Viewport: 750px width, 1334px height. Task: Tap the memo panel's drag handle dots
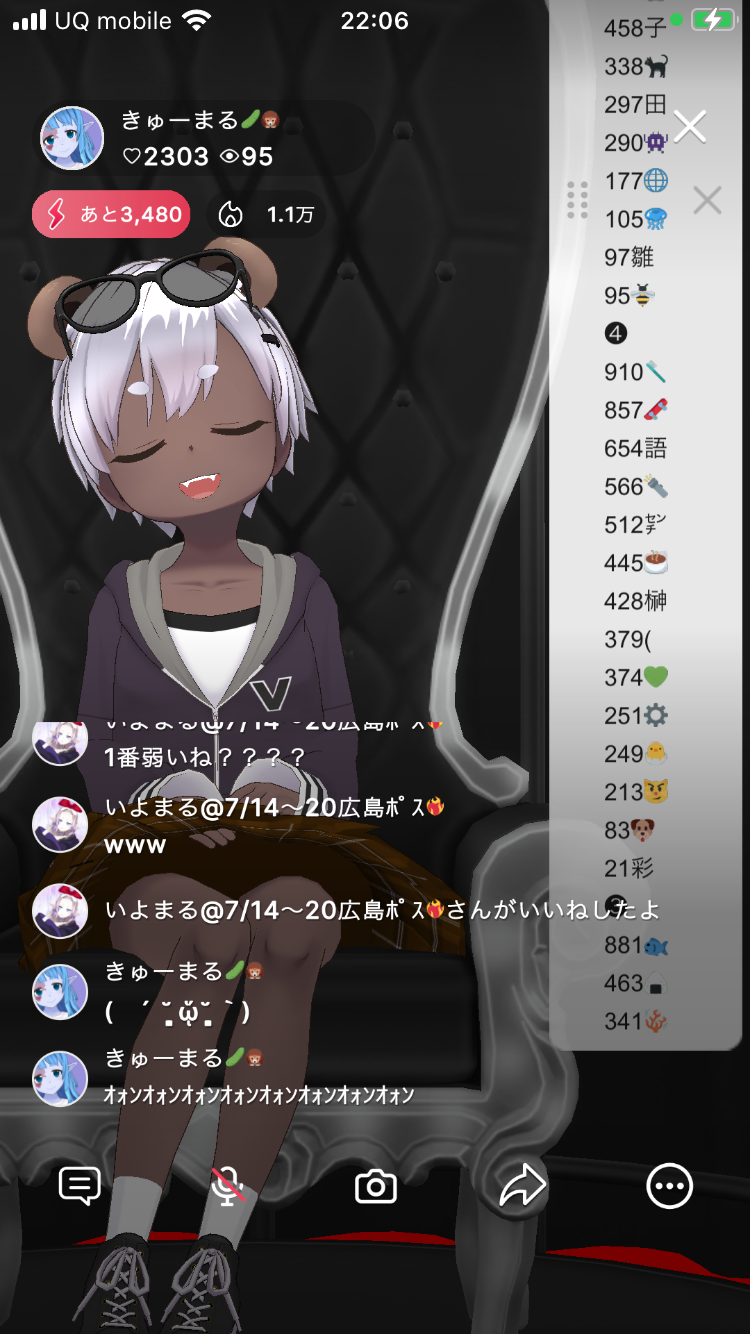point(577,200)
